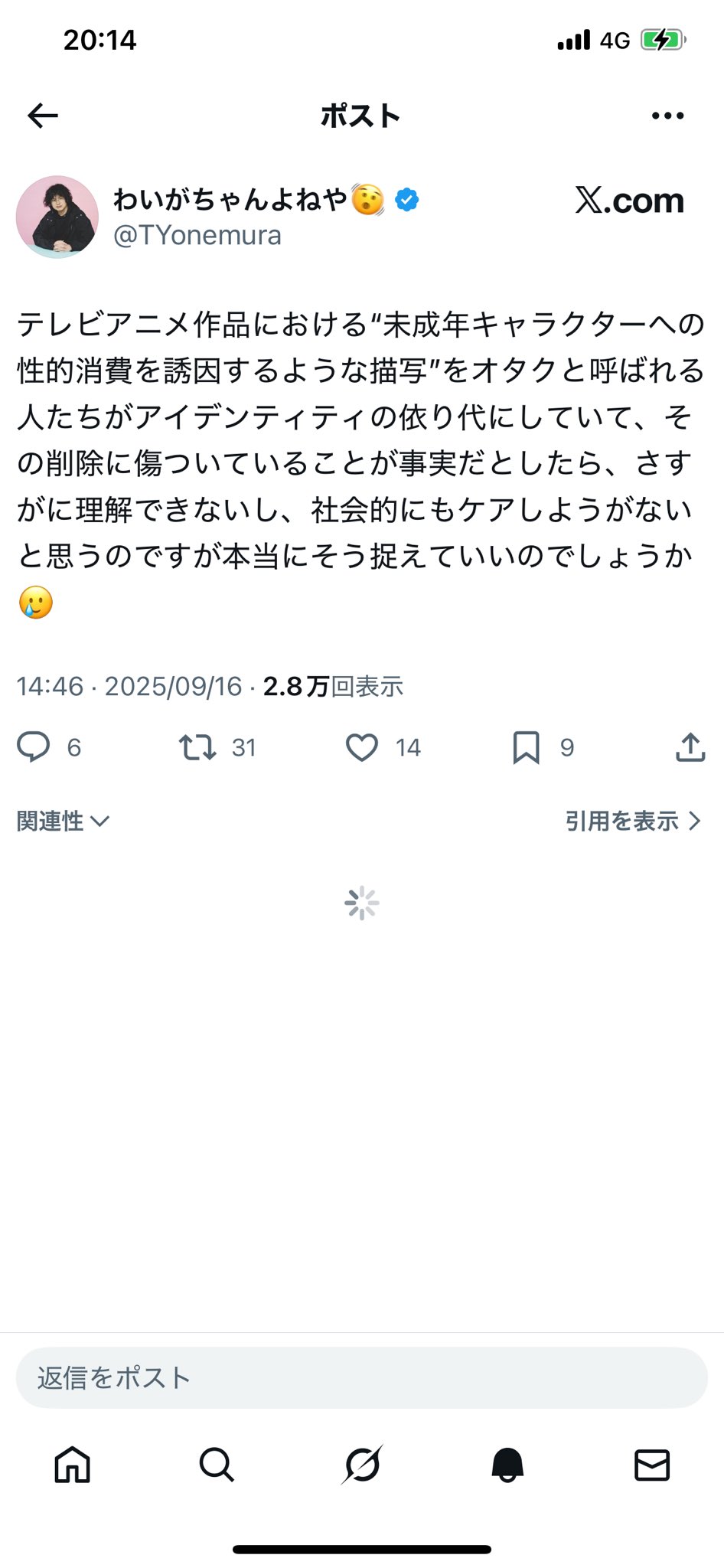Like this post
Screen dimensions: 724x1568
click(362, 746)
